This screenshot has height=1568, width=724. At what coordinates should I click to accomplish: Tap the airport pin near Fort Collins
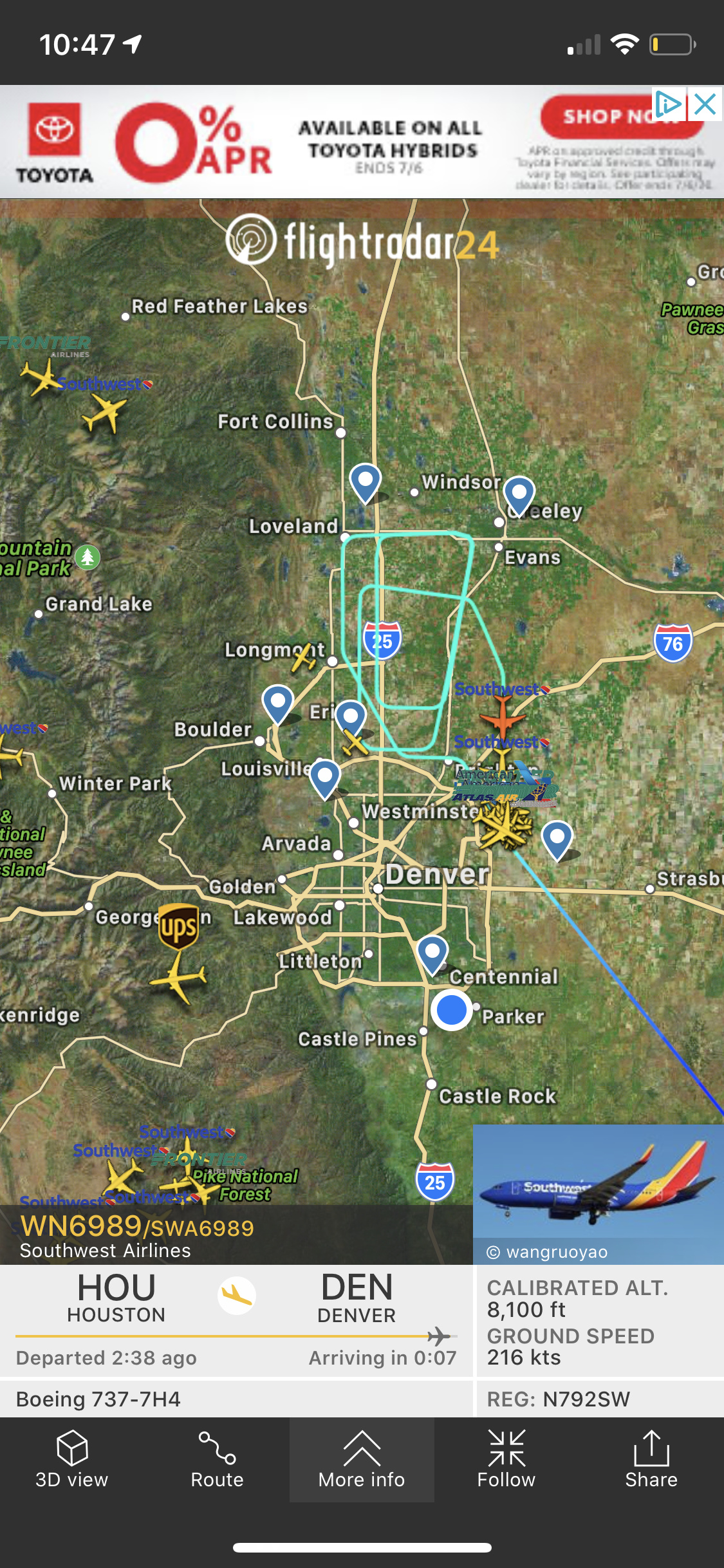[x=365, y=481]
